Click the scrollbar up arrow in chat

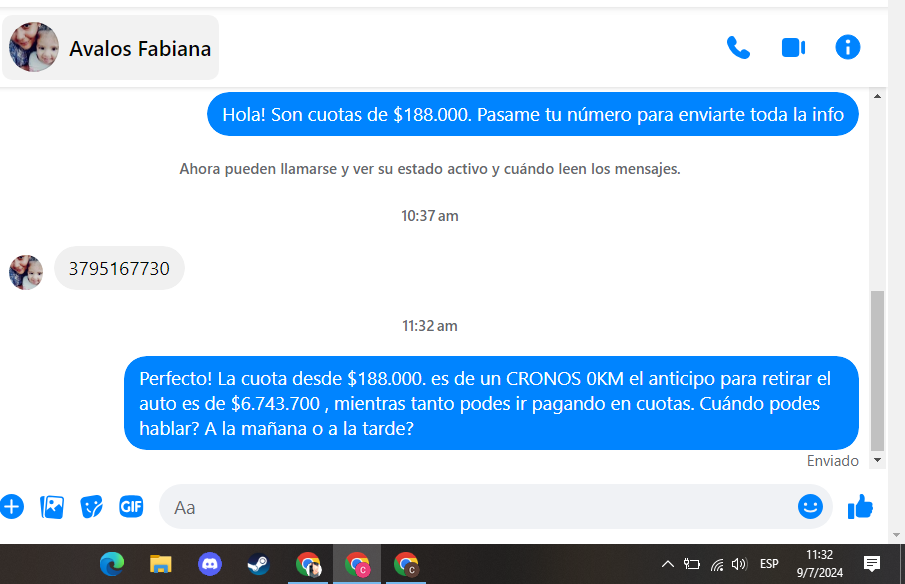point(878,97)
